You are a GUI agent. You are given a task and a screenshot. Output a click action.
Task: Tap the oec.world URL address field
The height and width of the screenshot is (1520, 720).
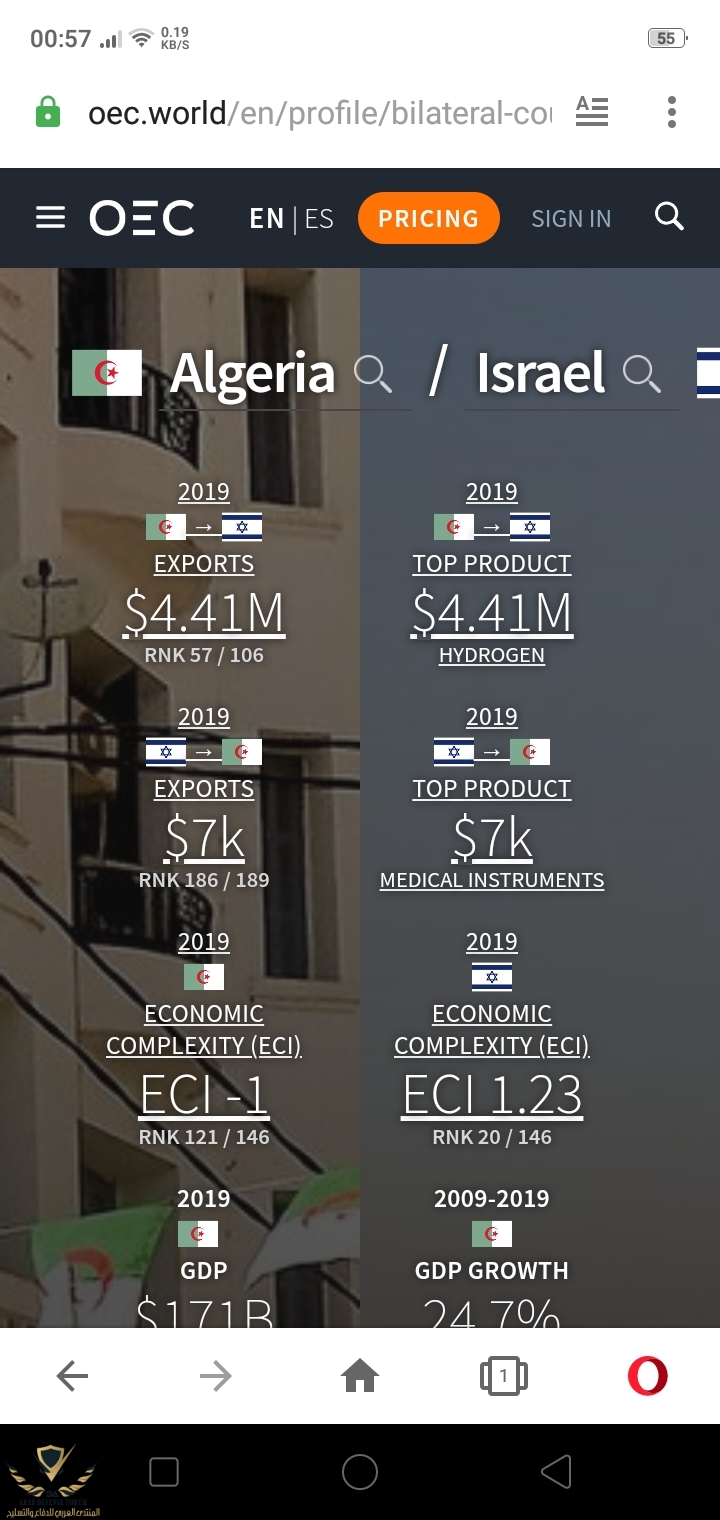pos(318,113)
